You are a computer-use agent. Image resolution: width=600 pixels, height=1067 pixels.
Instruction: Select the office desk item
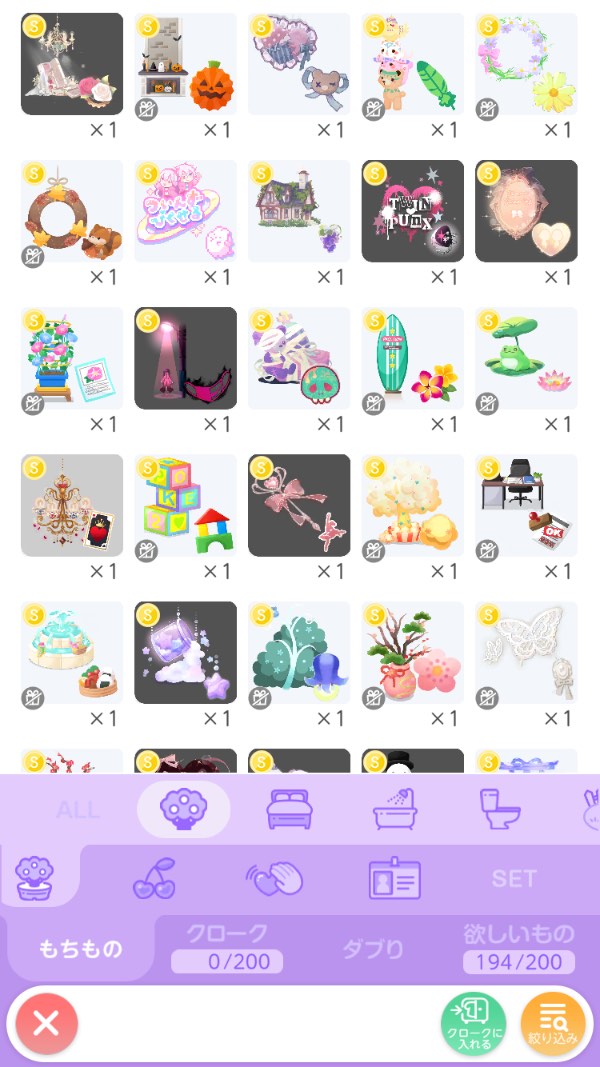tap(526, 505)
